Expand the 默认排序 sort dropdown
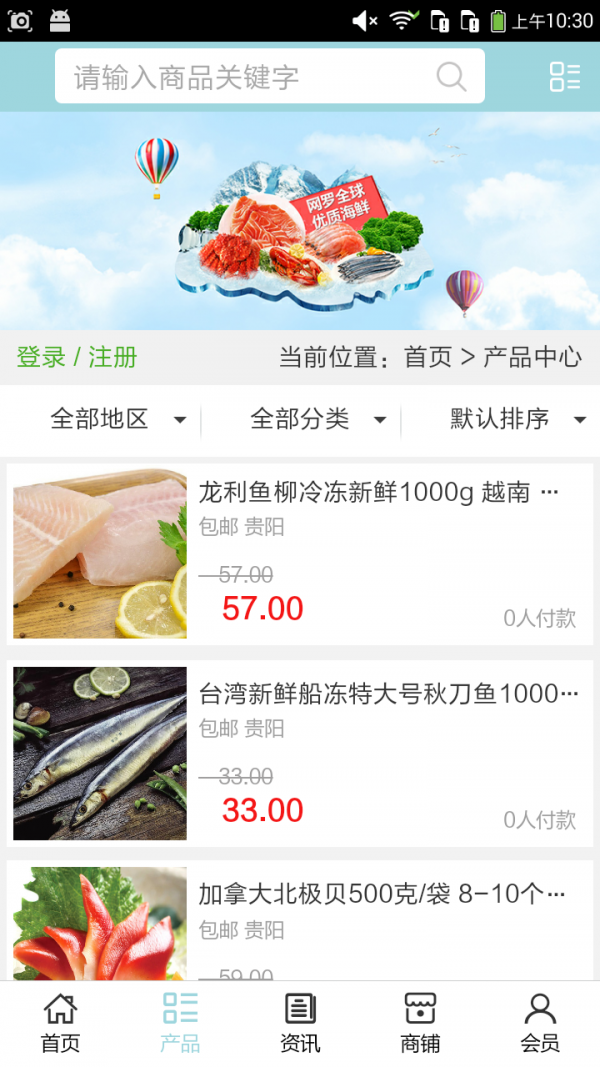600x1067 pixels. 517,419
